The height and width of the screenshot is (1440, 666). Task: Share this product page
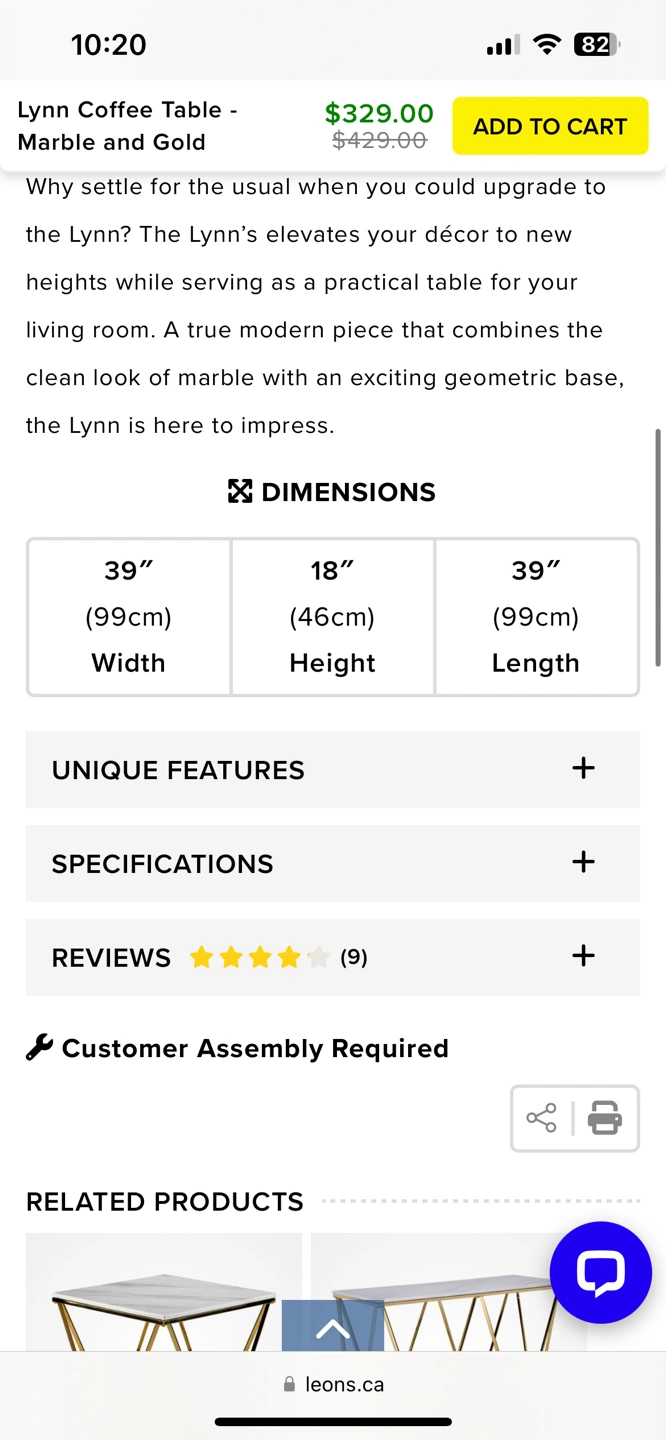[x=542, y=1118]
